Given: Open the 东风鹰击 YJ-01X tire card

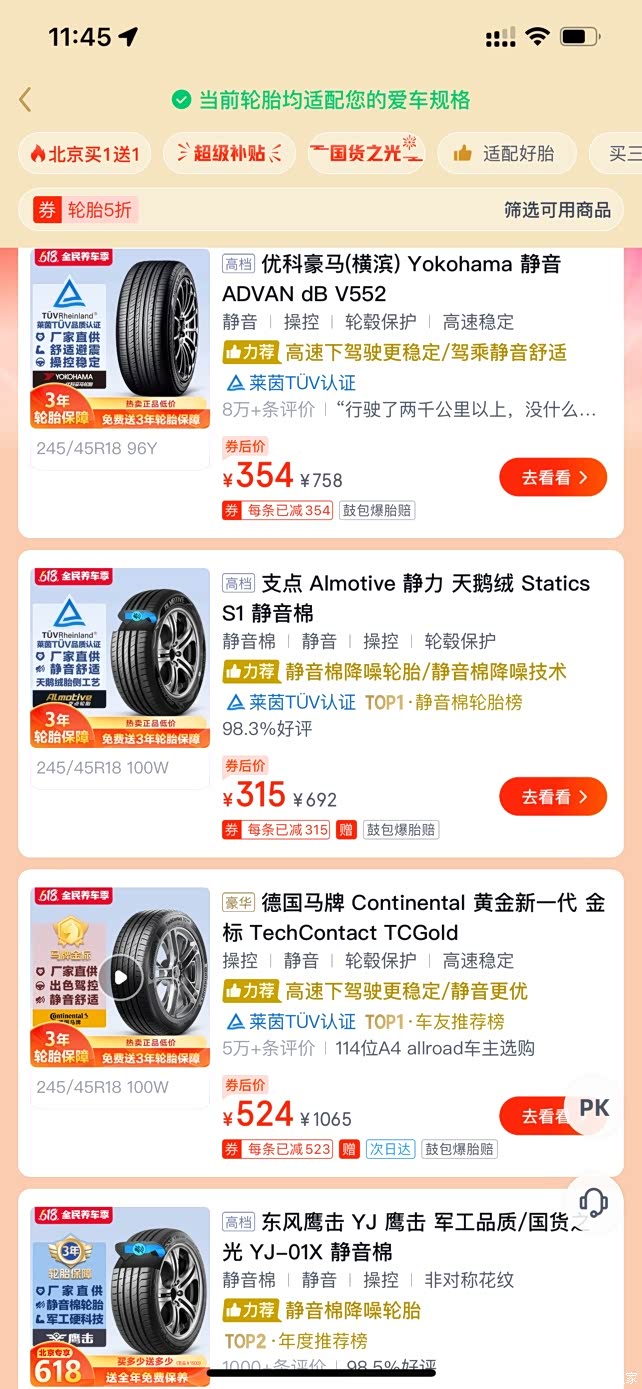Looking at the screenshot, I should click(400, 1237).
